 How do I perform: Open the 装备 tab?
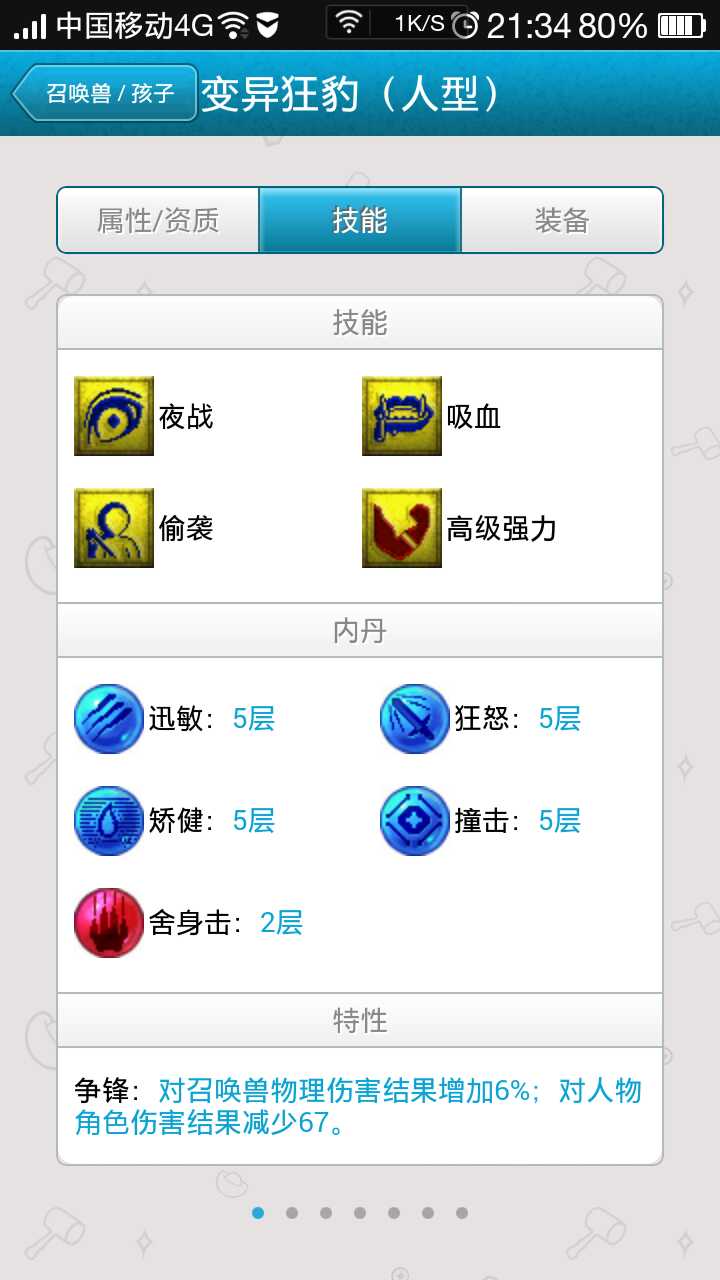(561, 220)
